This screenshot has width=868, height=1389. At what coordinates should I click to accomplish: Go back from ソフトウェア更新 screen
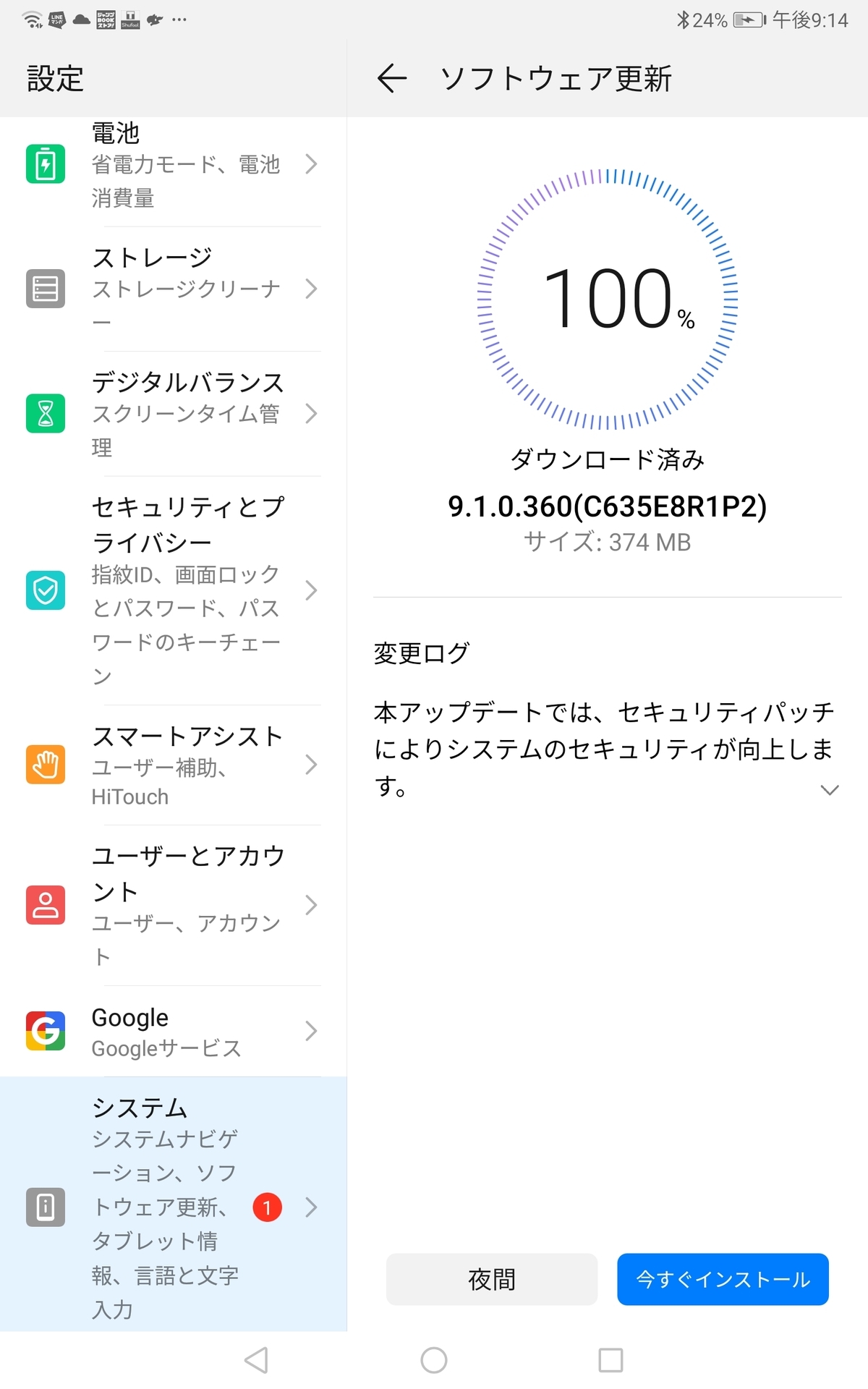392,78
